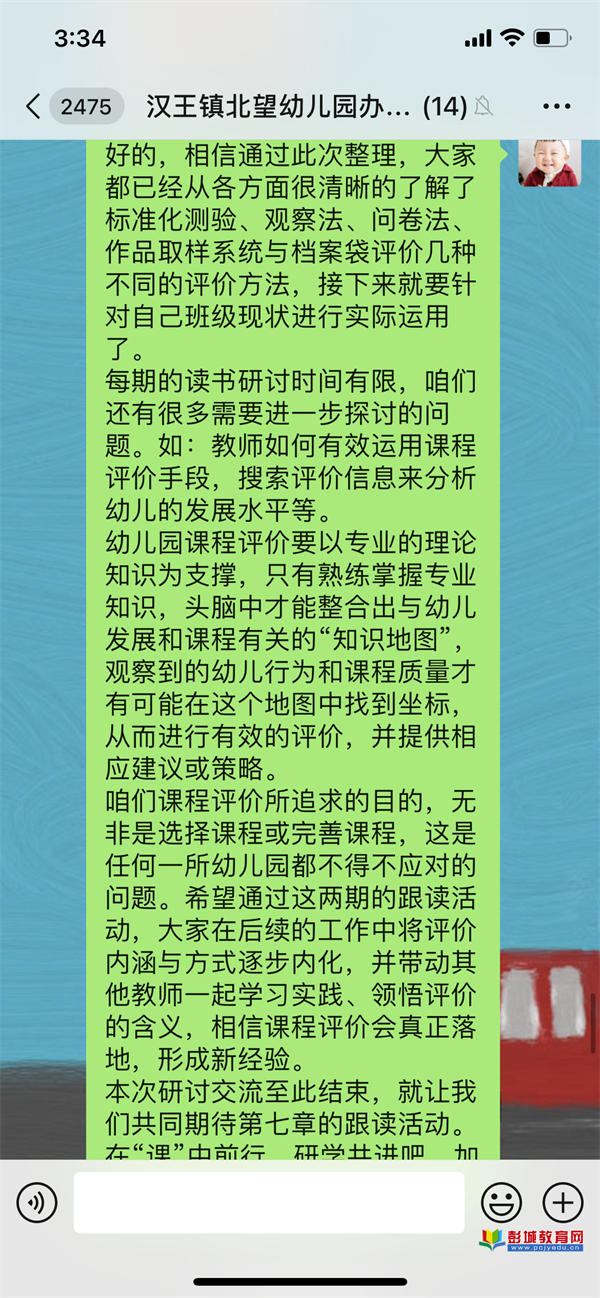
Task: Open the group chat details menu
Action: pos(555,106)
